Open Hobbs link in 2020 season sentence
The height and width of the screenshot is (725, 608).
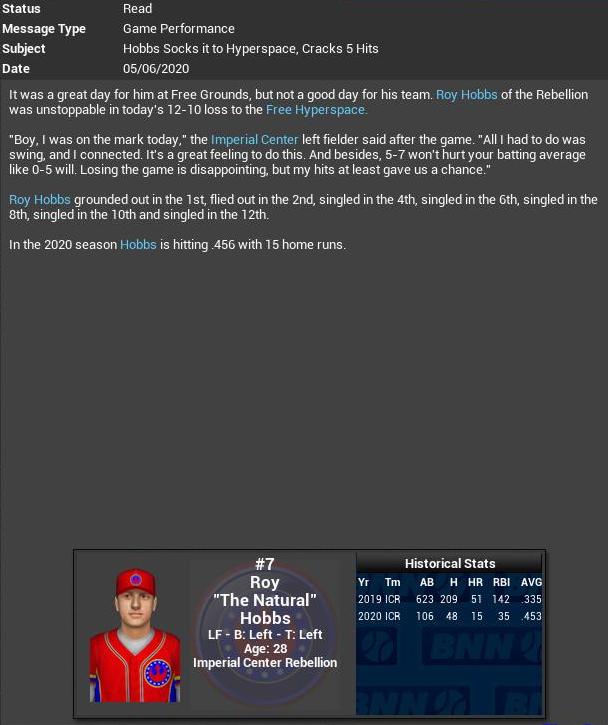(x=138, y=245)
